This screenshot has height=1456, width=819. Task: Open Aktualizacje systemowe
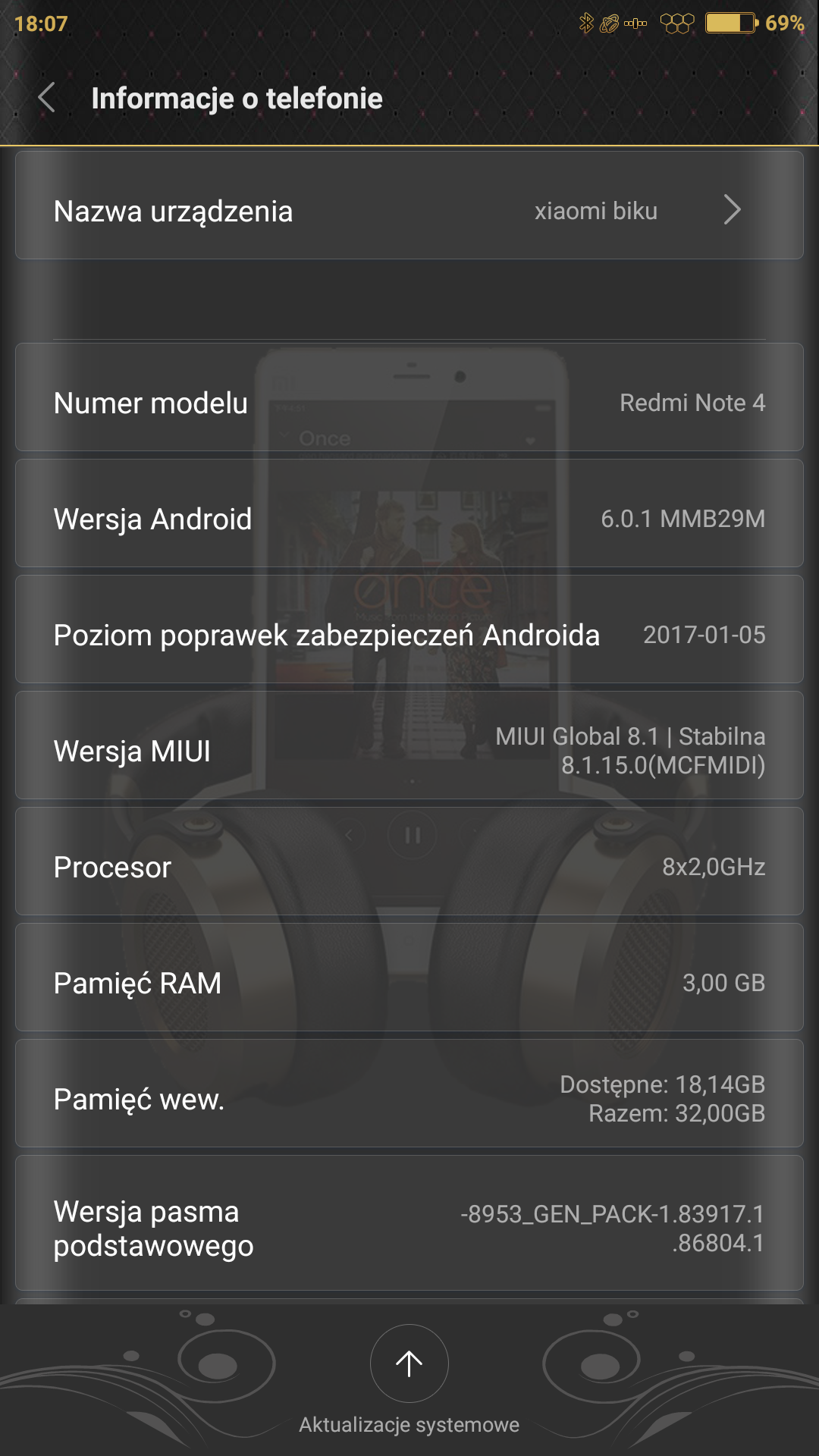pyautogui.click(x=409, y=1364)
